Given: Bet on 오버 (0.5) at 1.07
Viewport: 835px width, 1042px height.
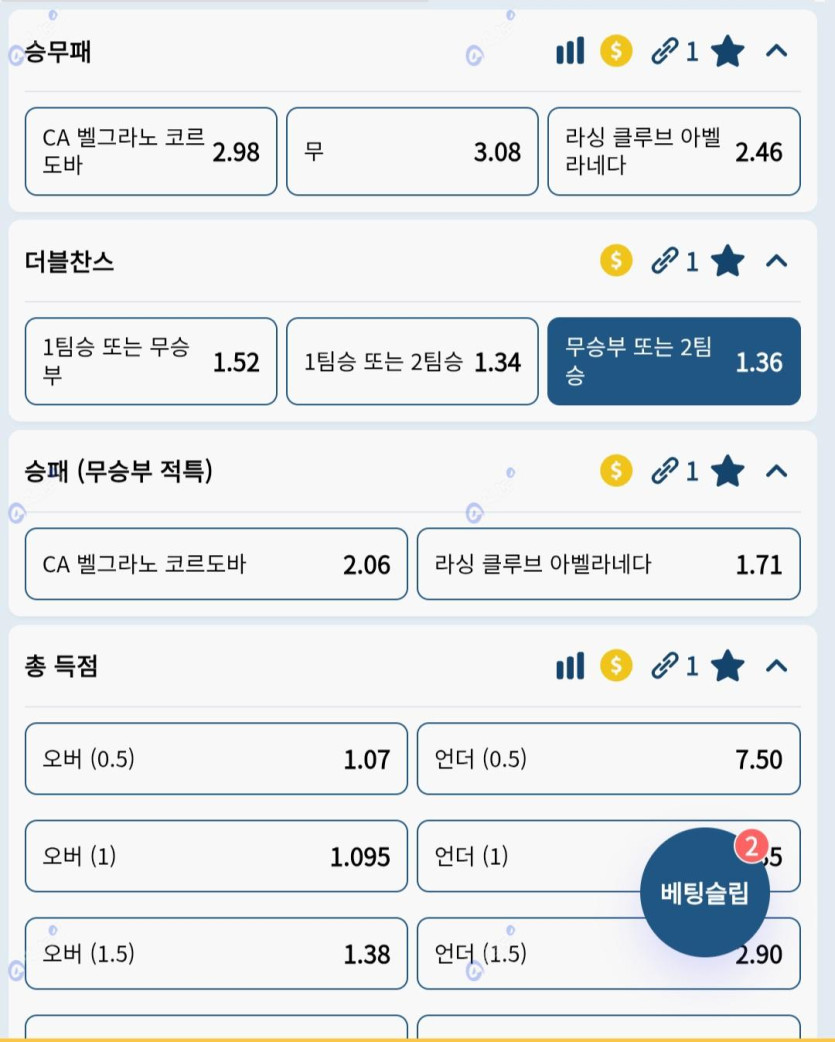Looking at the screenshot, I should click(x=216, y=759).
